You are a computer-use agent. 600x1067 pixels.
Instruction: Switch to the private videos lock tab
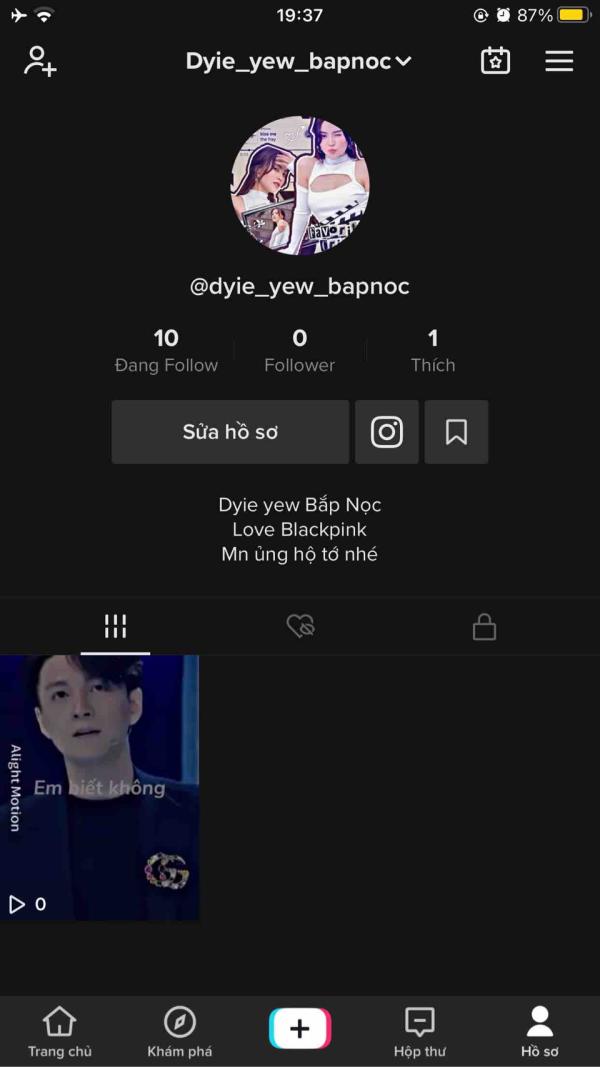point(484,627)
